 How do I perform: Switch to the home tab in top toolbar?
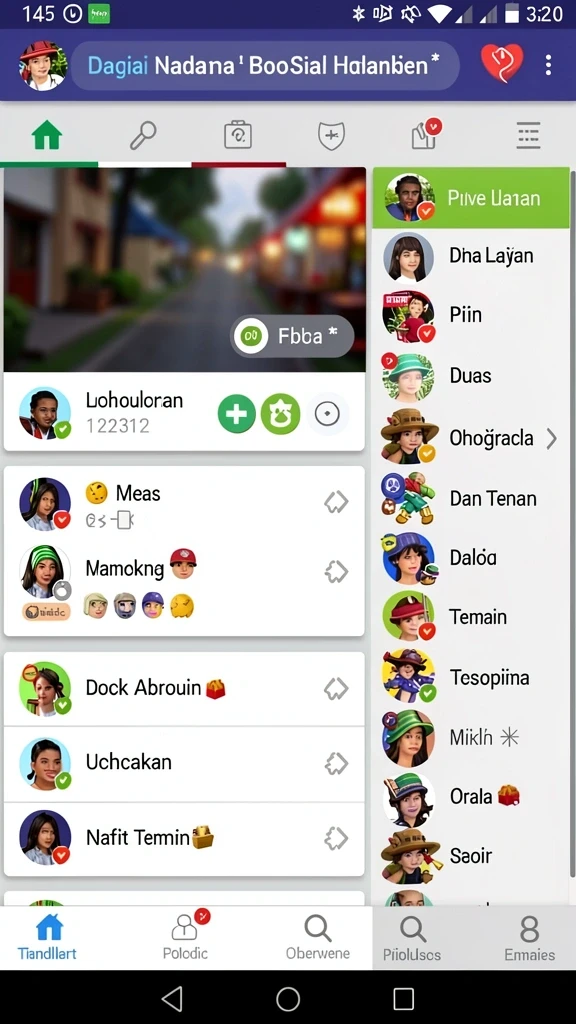pyautogui.click(x=47, y=136)
